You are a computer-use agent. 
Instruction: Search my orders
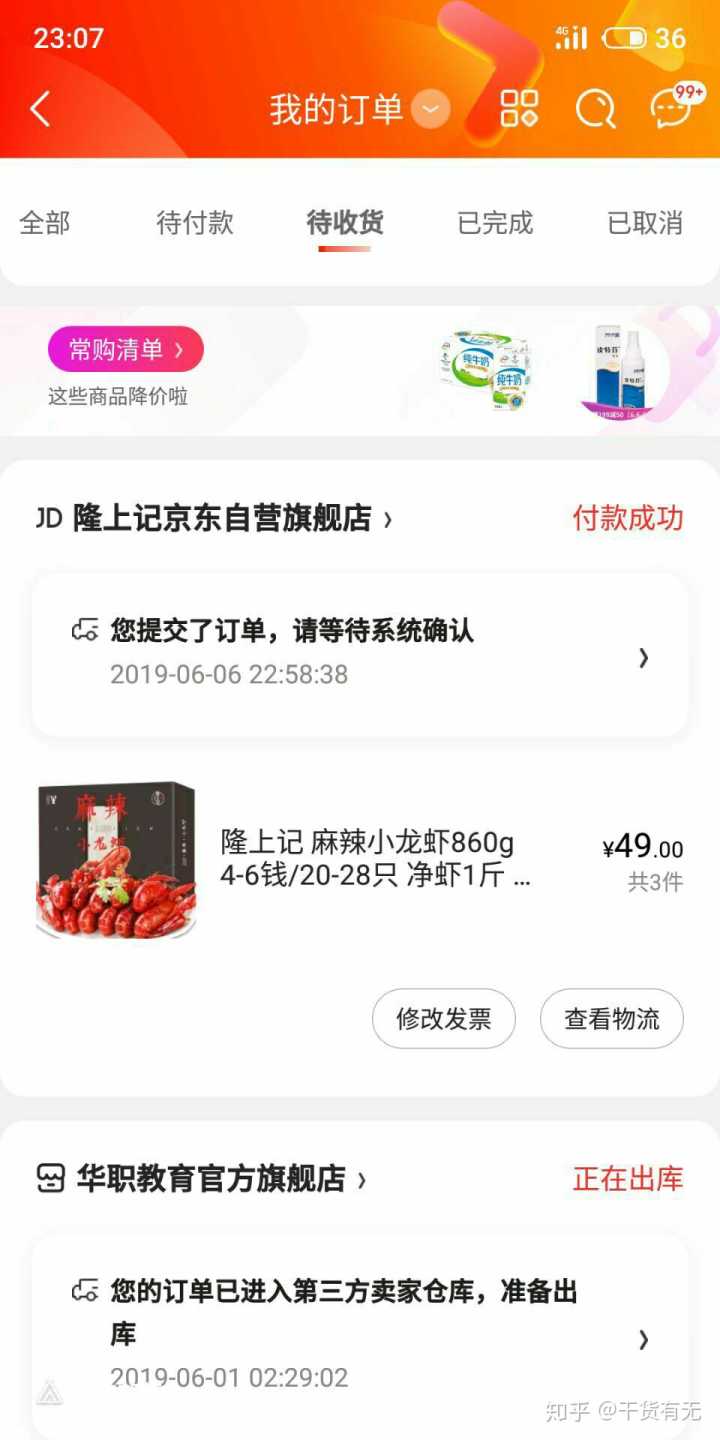pyautogui.click(x=595, y=109)
